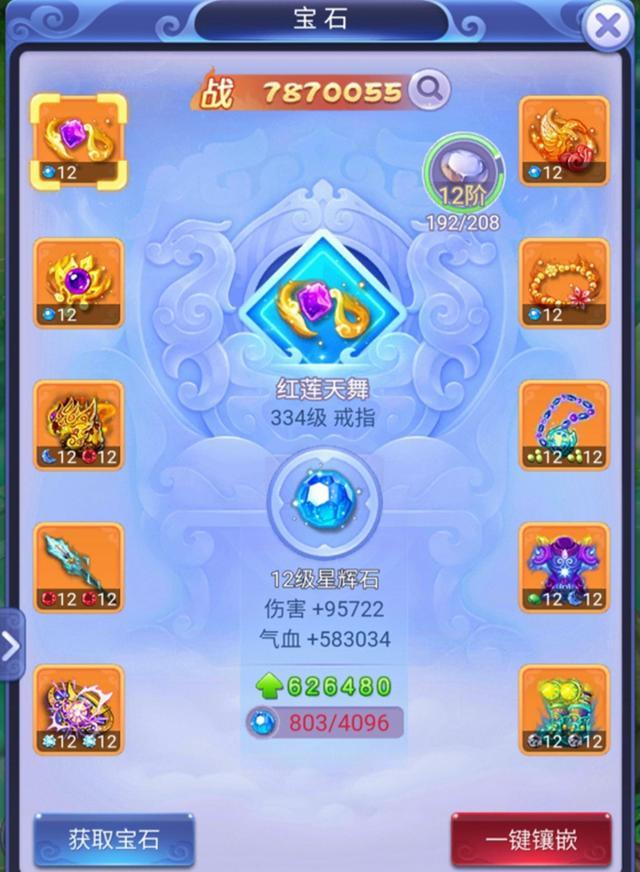Tap the magnifier next to combat power
Viewport: 640px width, 872px height.
429,90
